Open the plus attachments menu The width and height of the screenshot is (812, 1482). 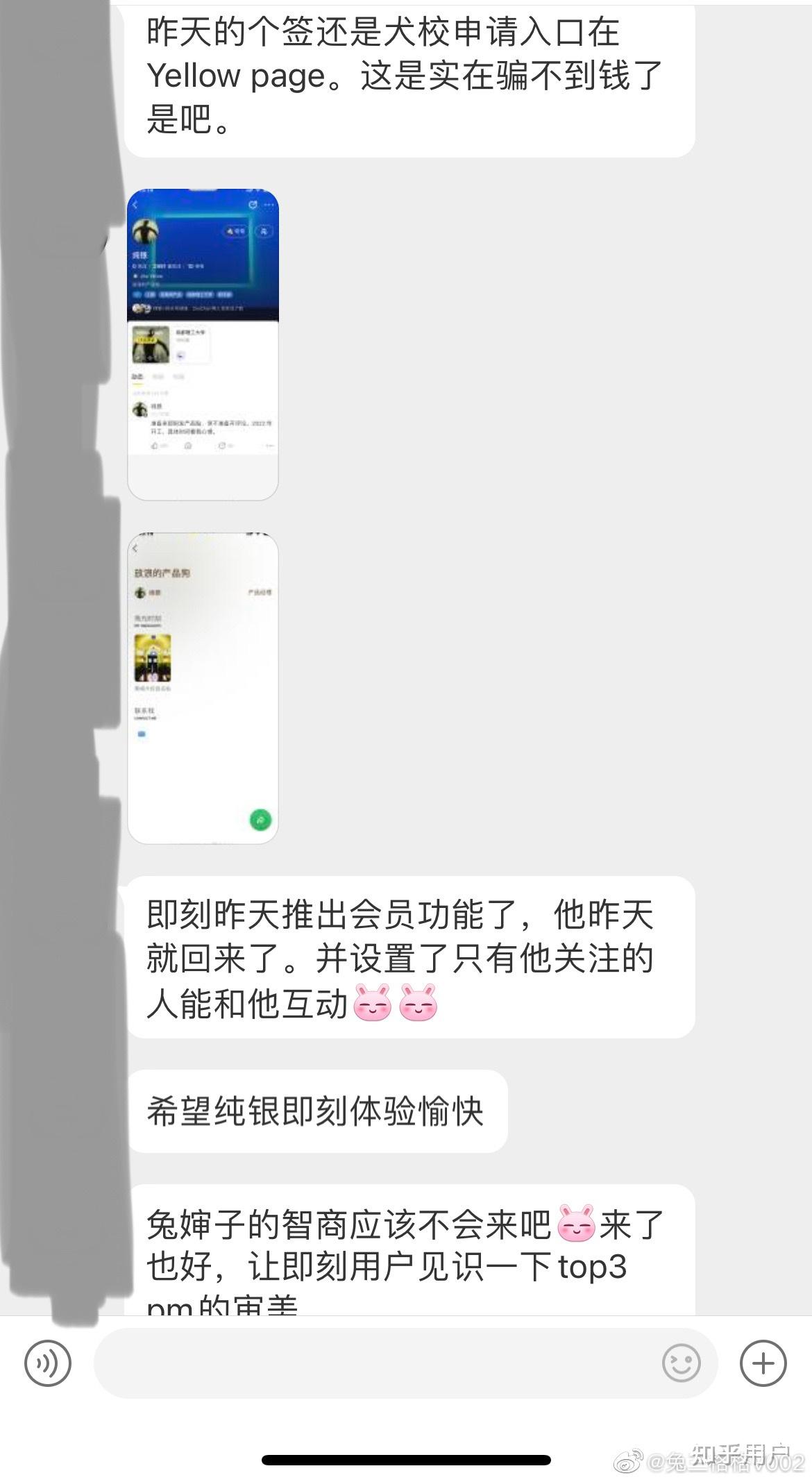[763, 1363]
